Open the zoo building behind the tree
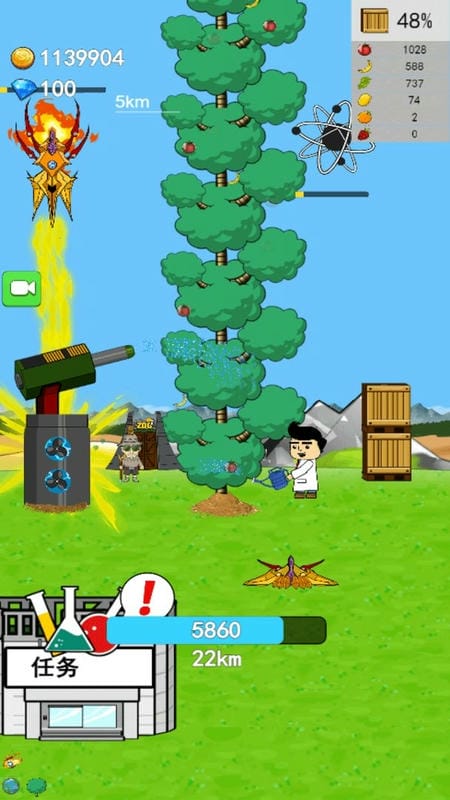 (144, 443)
